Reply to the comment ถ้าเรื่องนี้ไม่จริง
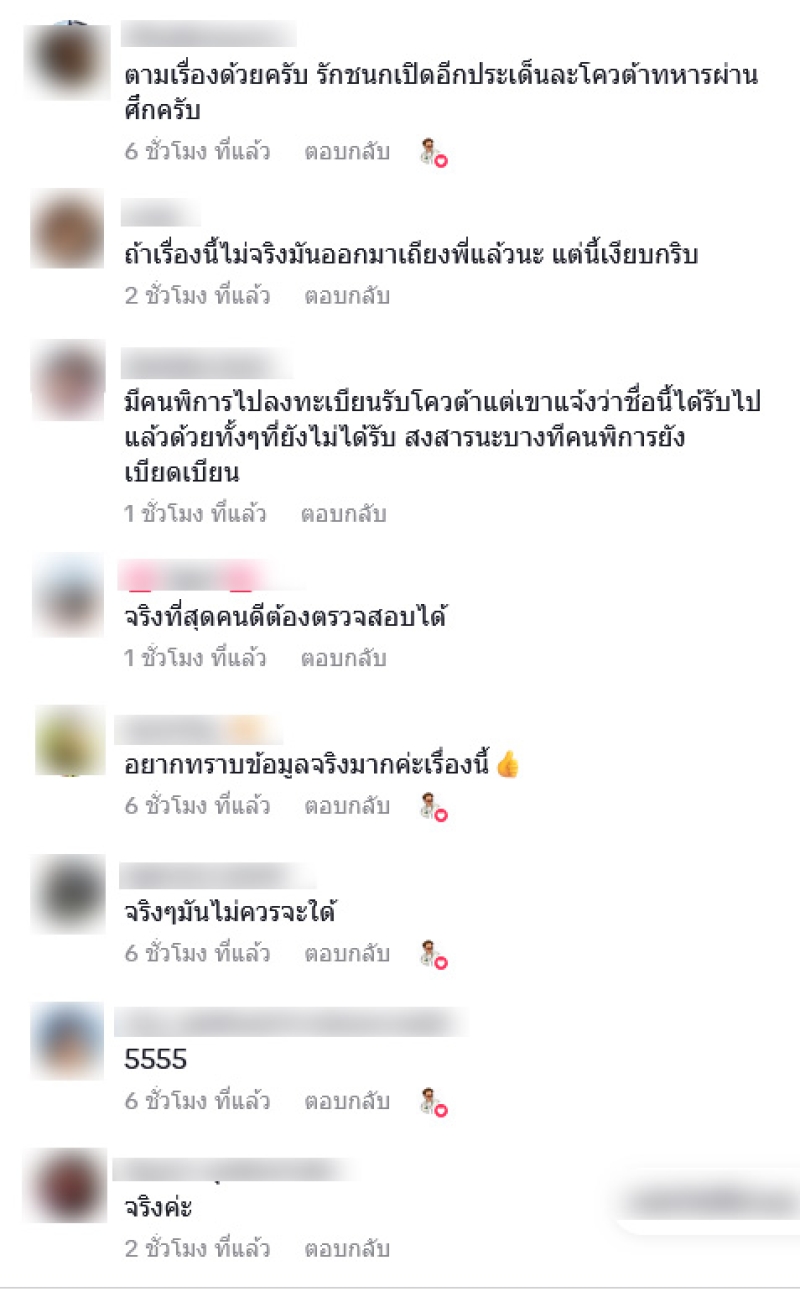Screen dimensions: 800x1297 (x=346, y=296)
